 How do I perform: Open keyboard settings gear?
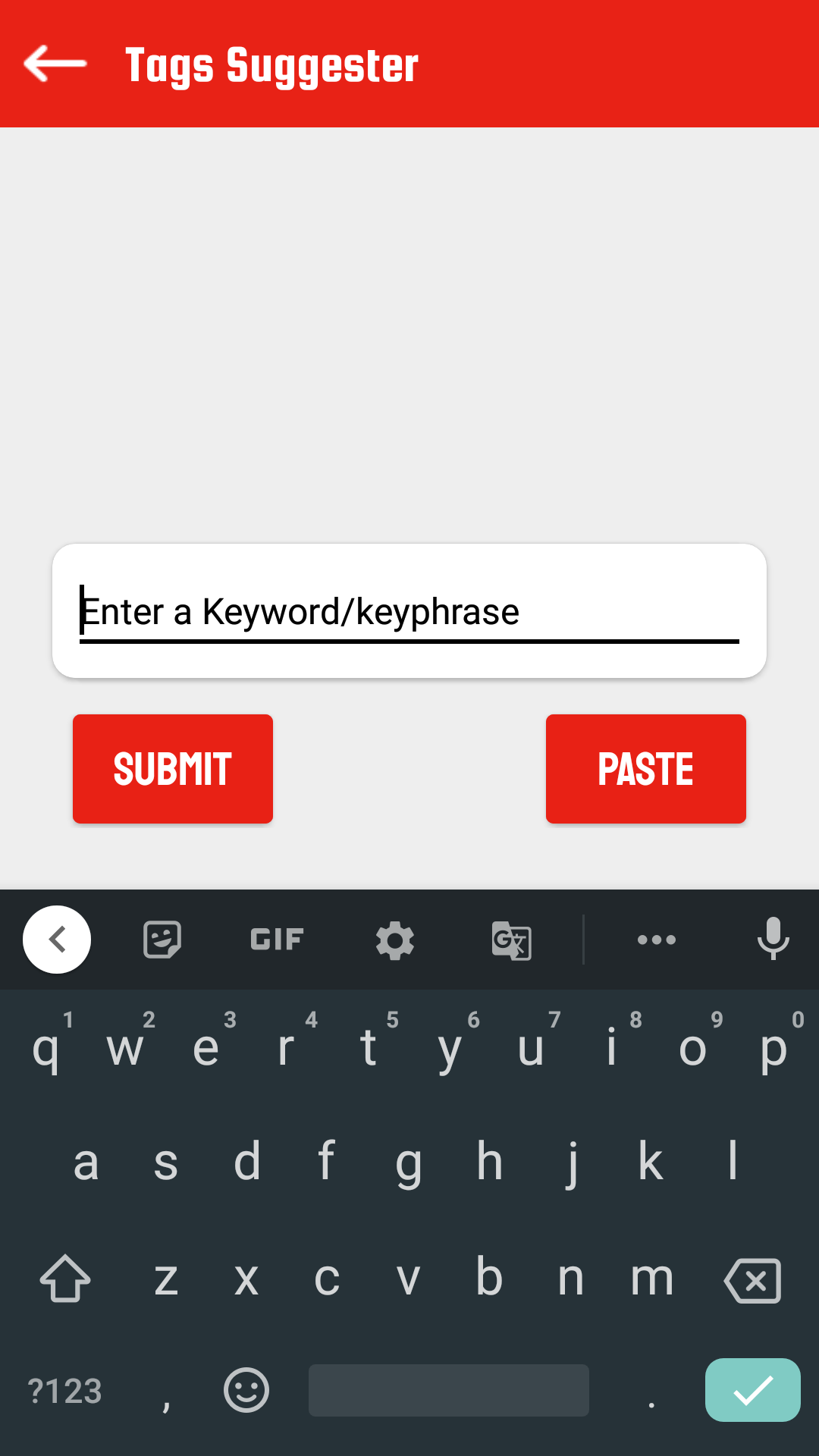tap(395, 940)
